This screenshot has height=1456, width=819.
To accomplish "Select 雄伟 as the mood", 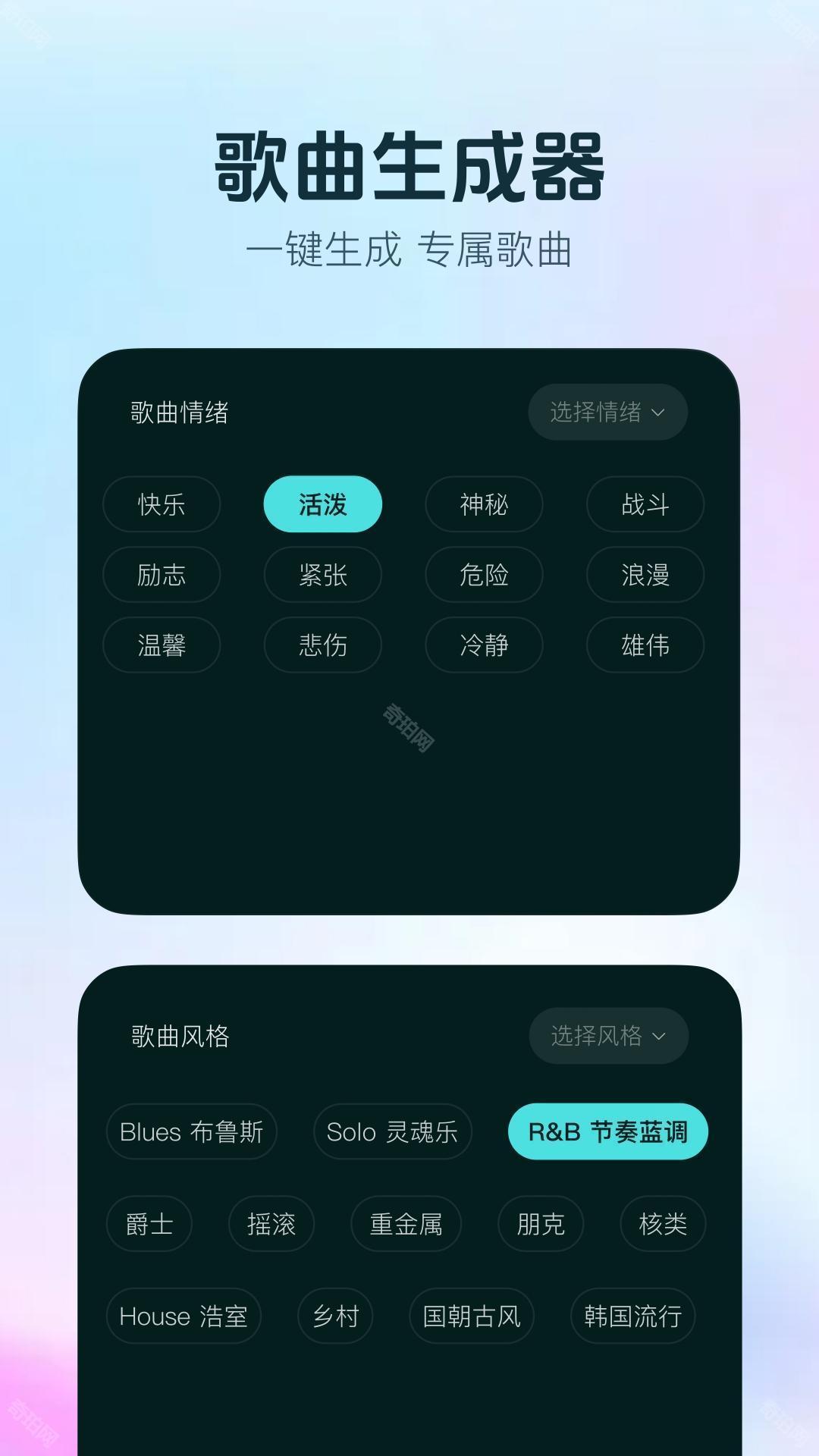I will pos(645,645).
